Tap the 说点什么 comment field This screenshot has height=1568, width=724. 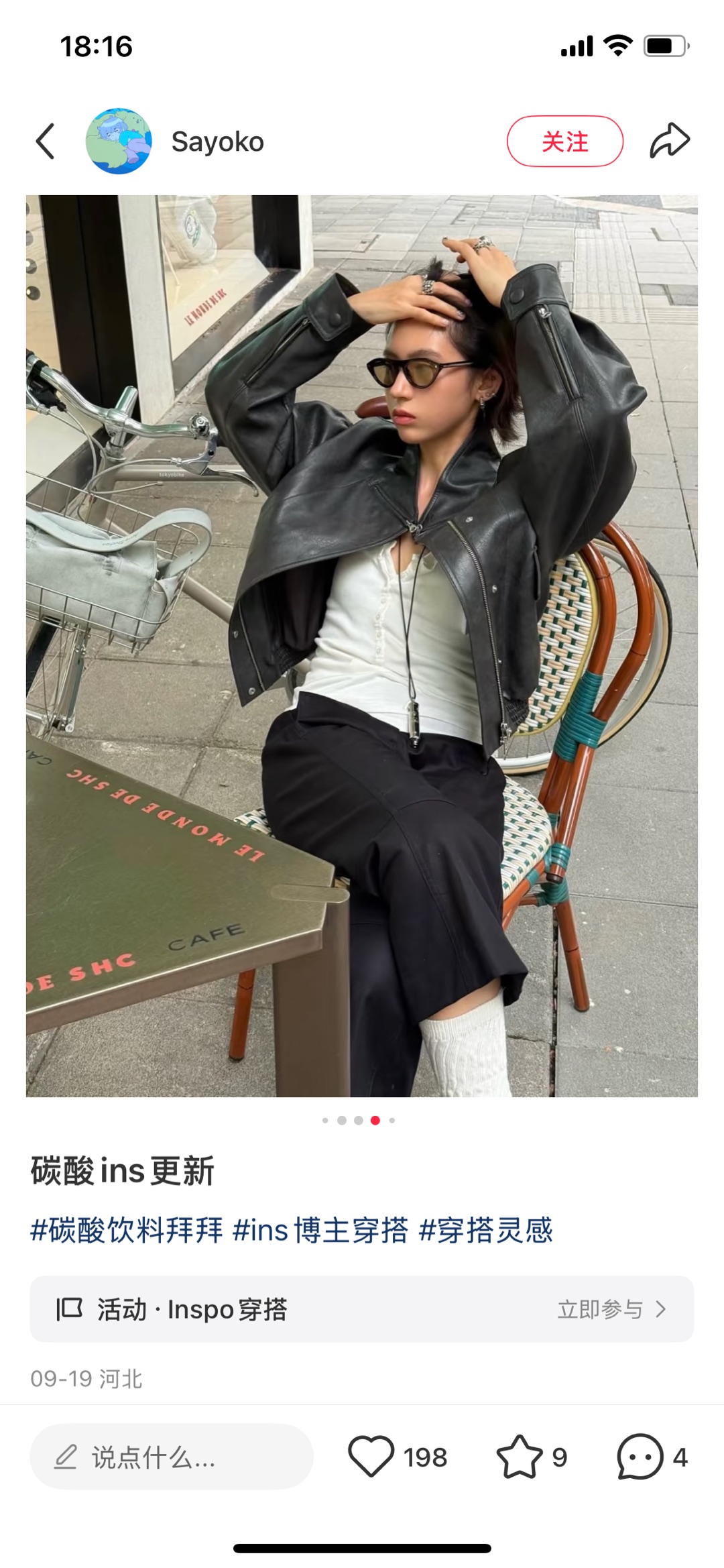[x=172, y=1457]
